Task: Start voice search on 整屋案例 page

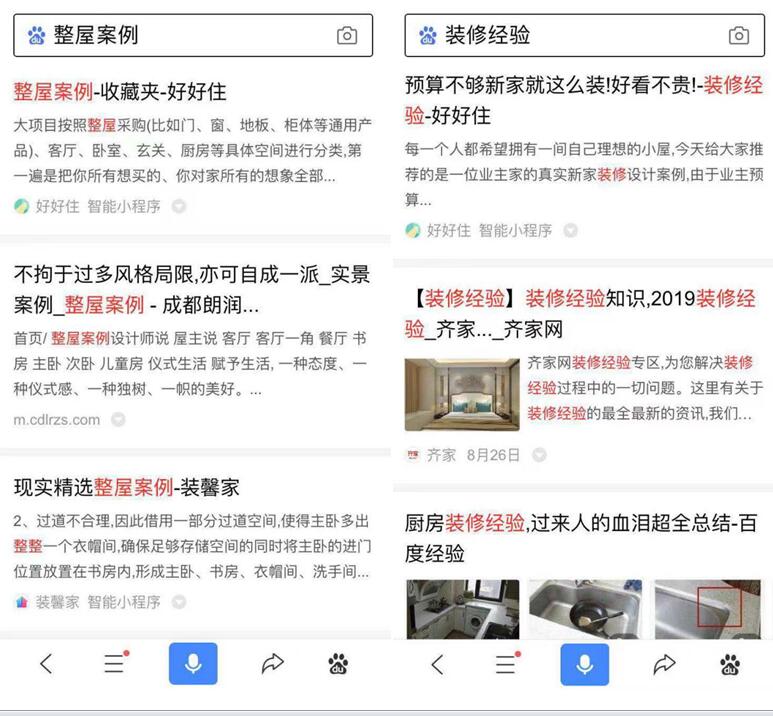Action: [193, 664]
